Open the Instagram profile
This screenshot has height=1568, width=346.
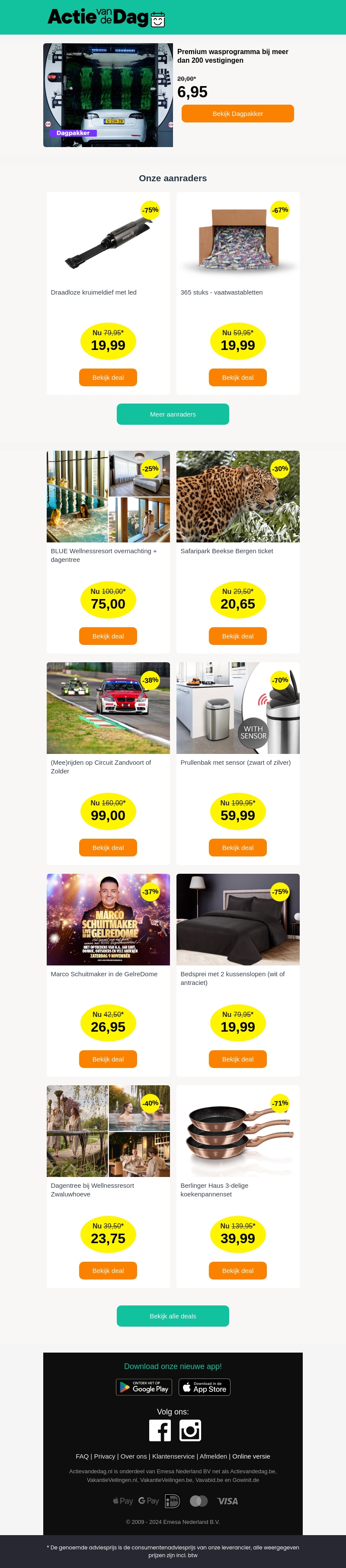pos(190,1430)
